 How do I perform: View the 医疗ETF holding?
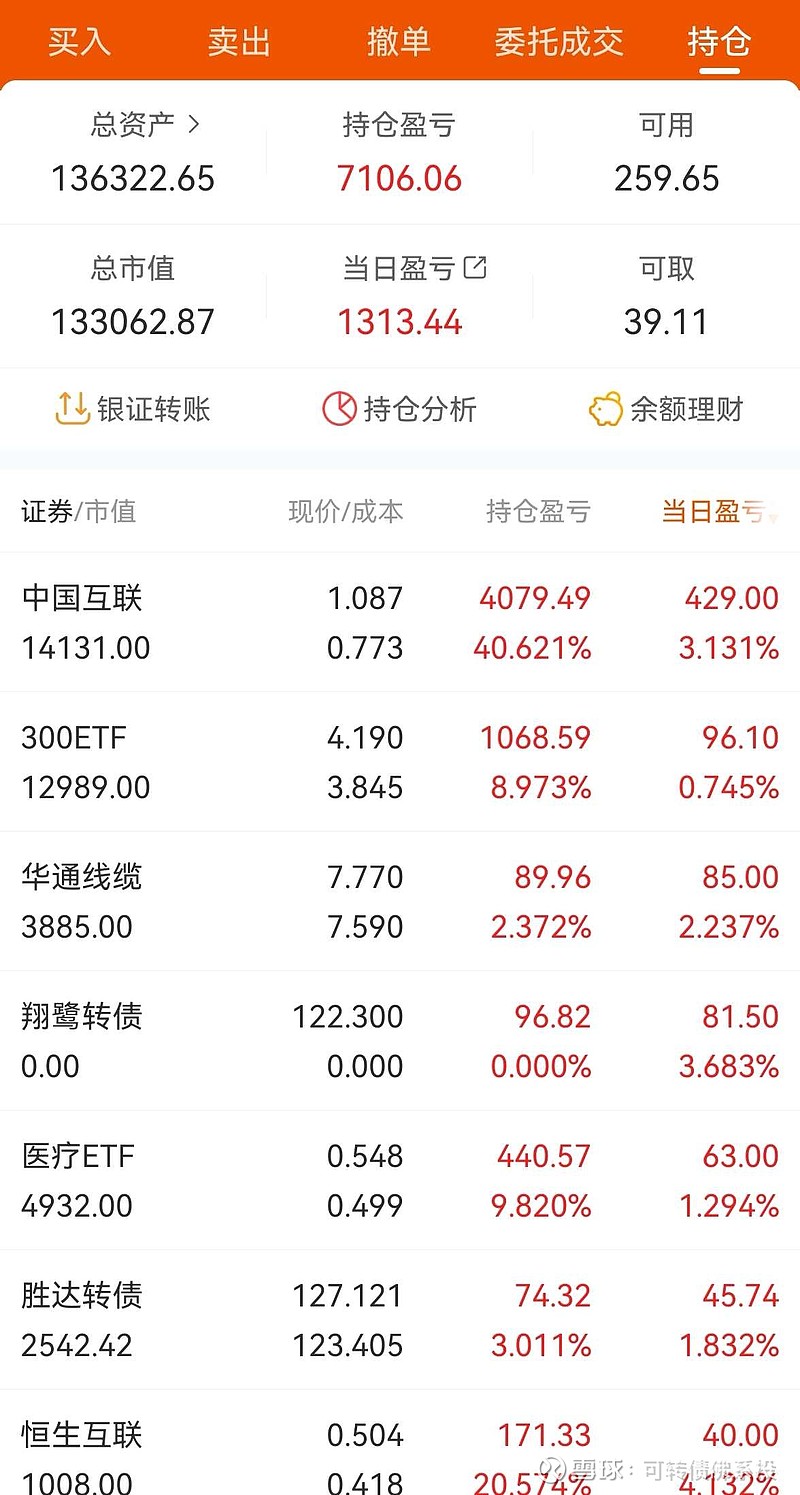click(400, 1180)
